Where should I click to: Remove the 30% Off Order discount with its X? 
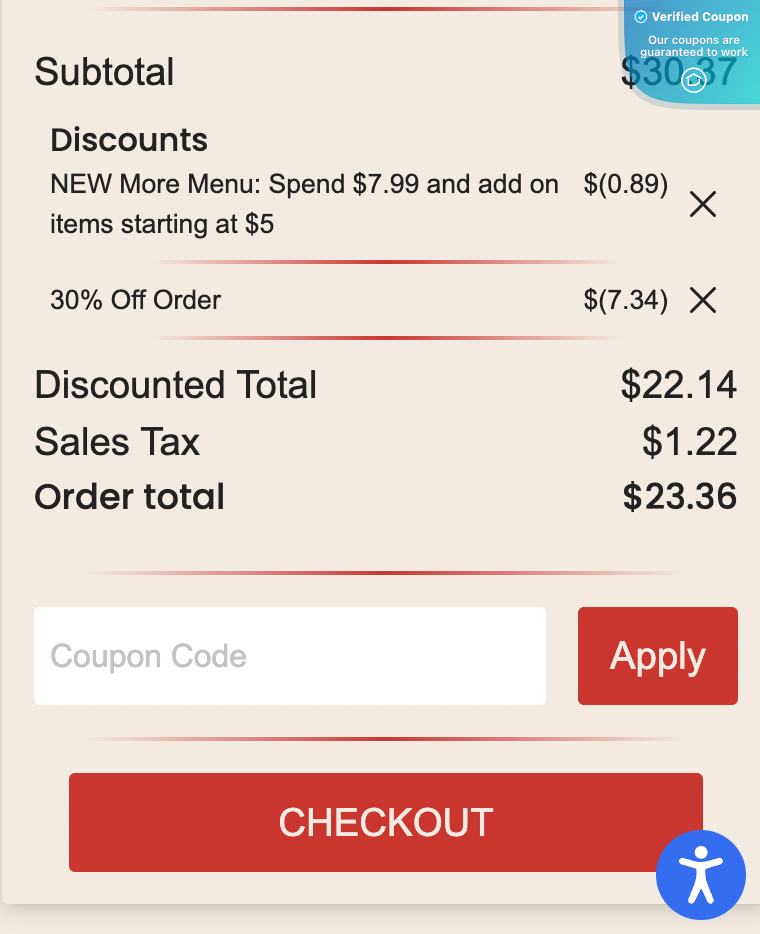coord(702,300)
